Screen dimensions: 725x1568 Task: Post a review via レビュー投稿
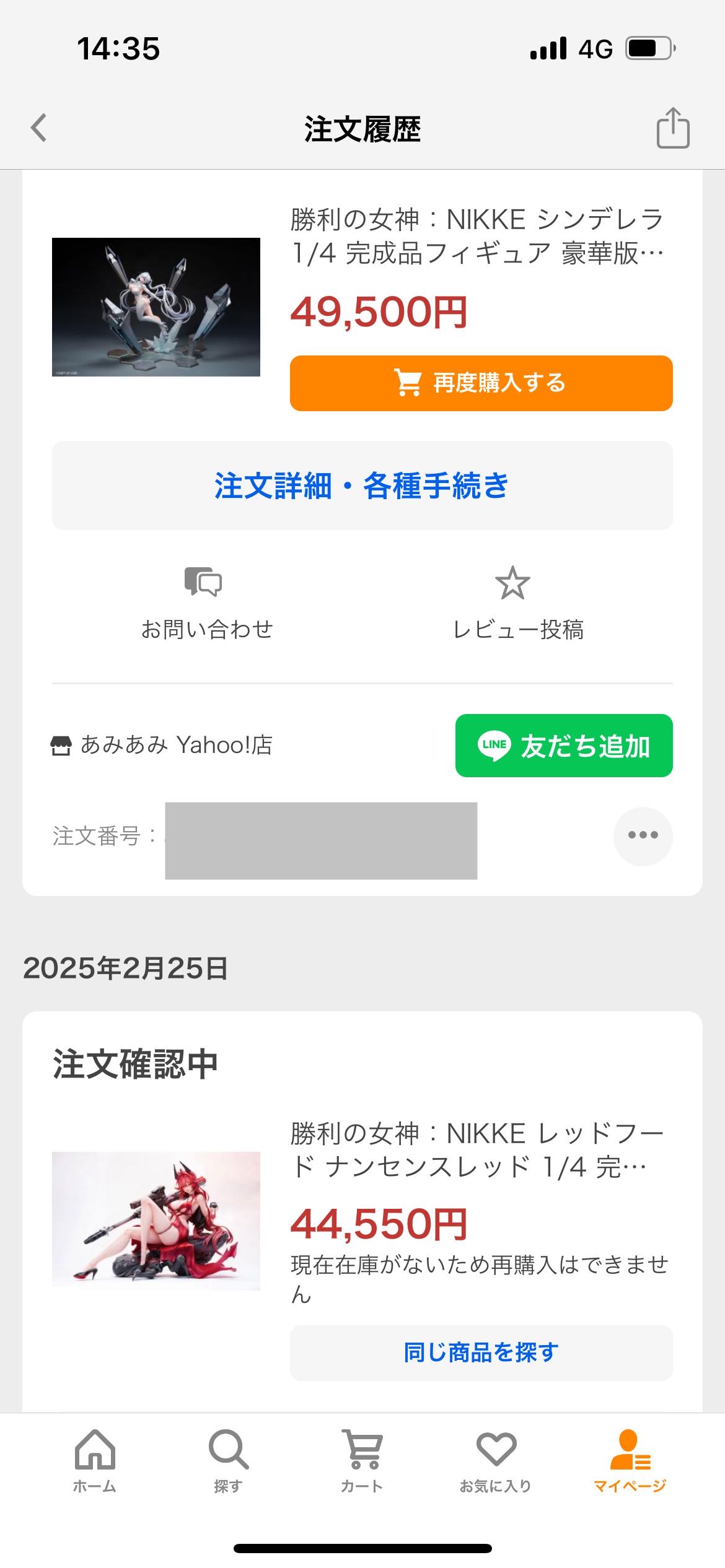coord(518,603)
